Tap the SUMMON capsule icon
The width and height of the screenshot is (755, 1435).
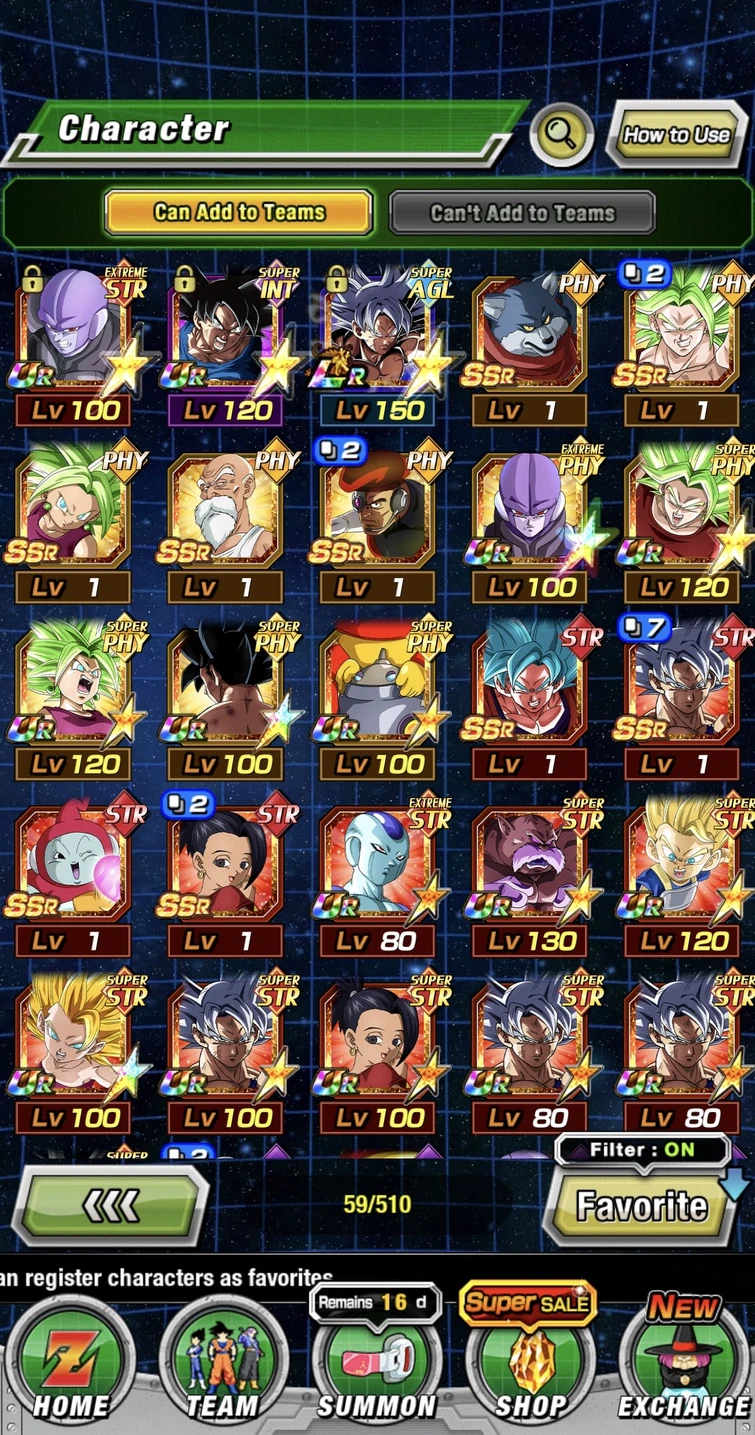(375, 1360)
